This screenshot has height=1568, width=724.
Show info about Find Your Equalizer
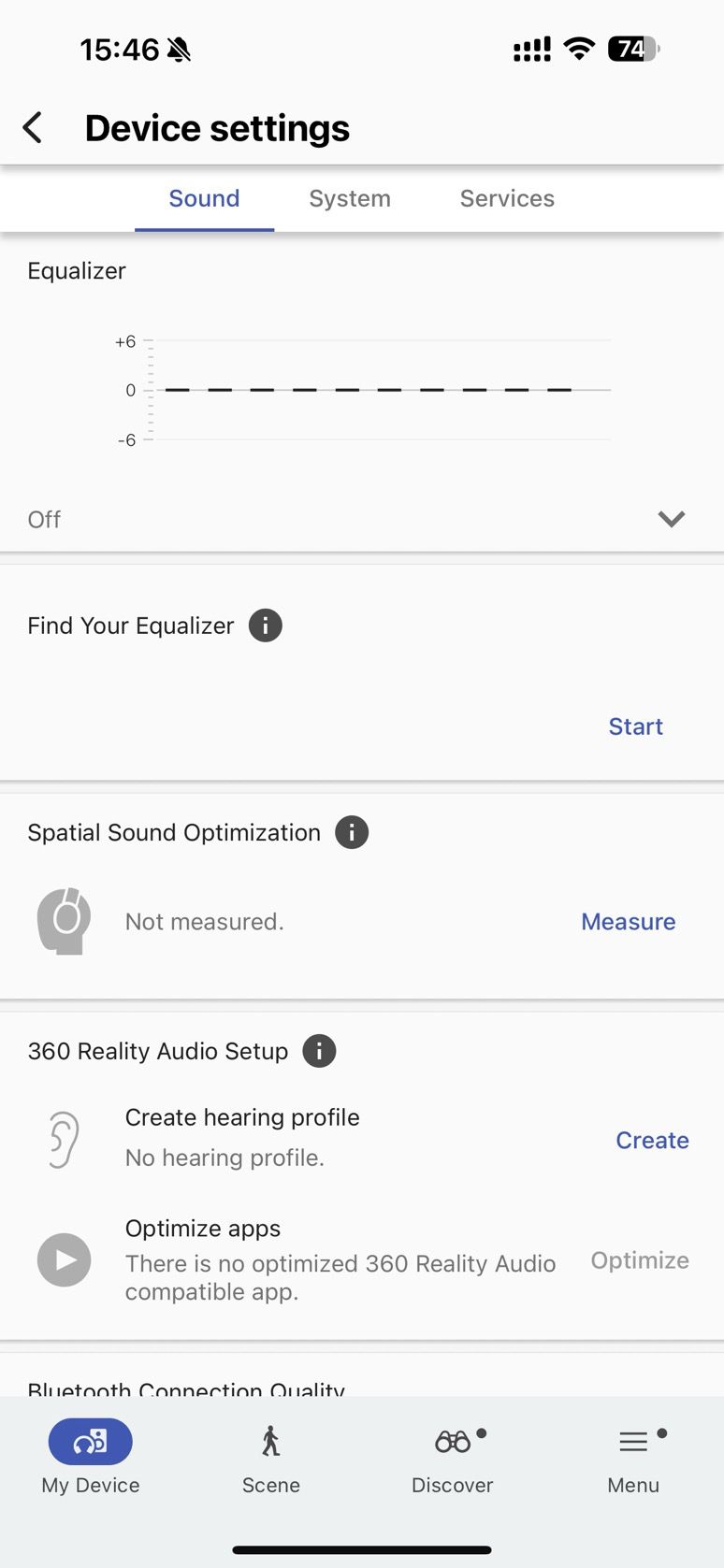coord(266,626)
